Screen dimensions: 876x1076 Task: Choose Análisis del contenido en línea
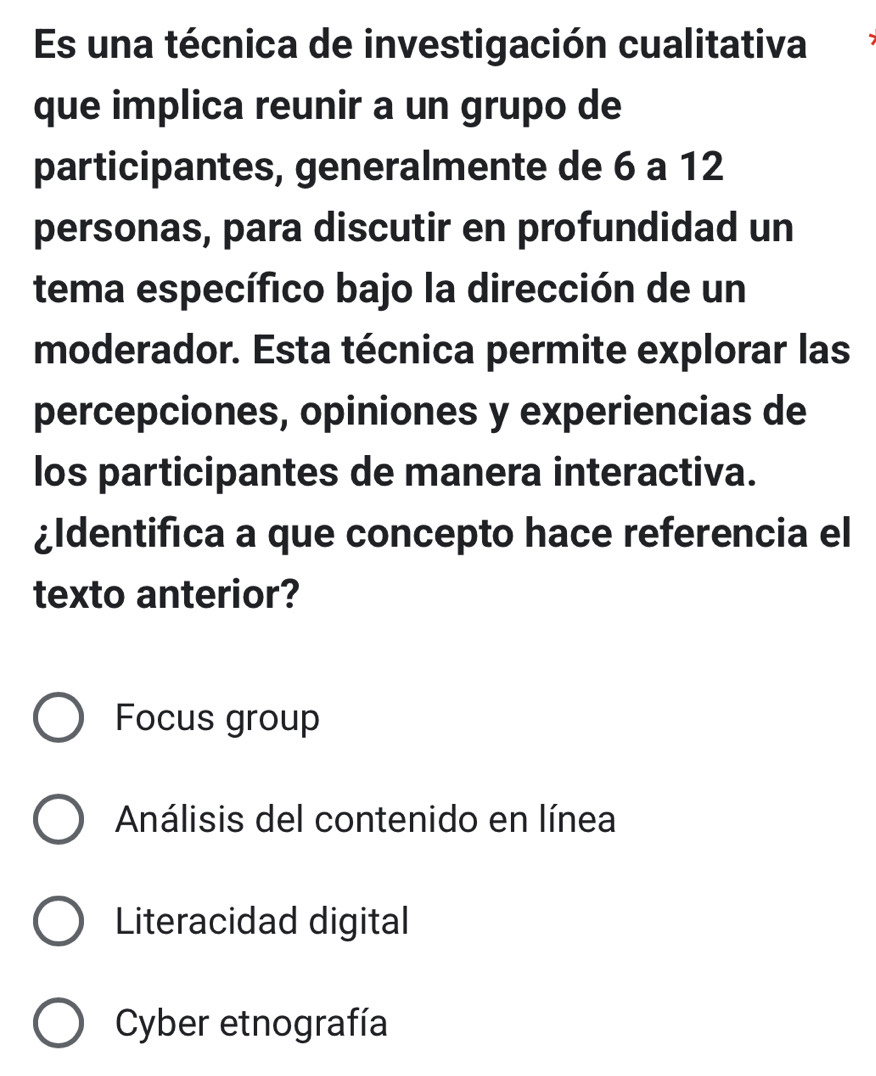tap(59, 821)
